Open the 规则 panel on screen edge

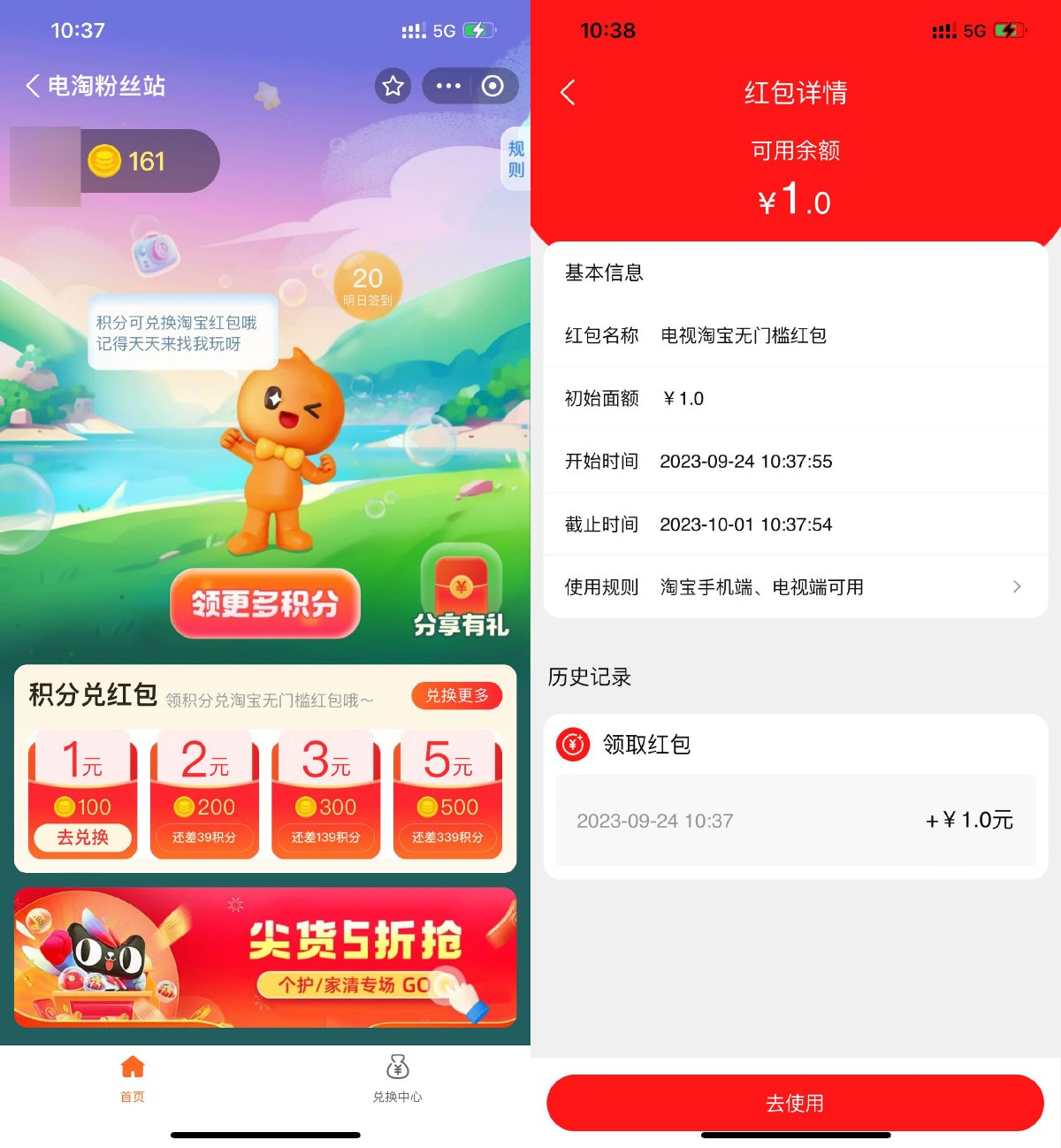point(515,160)
